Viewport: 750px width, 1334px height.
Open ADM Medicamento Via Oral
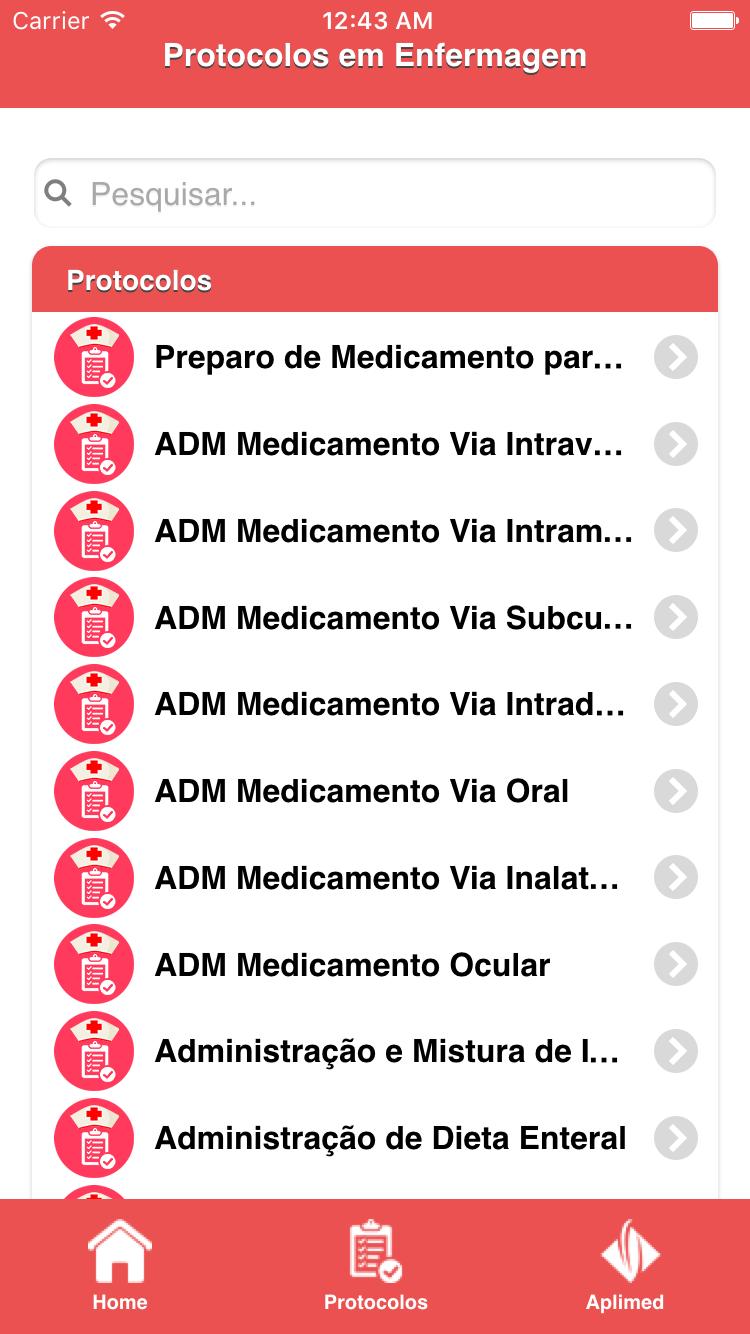[375, 791]
